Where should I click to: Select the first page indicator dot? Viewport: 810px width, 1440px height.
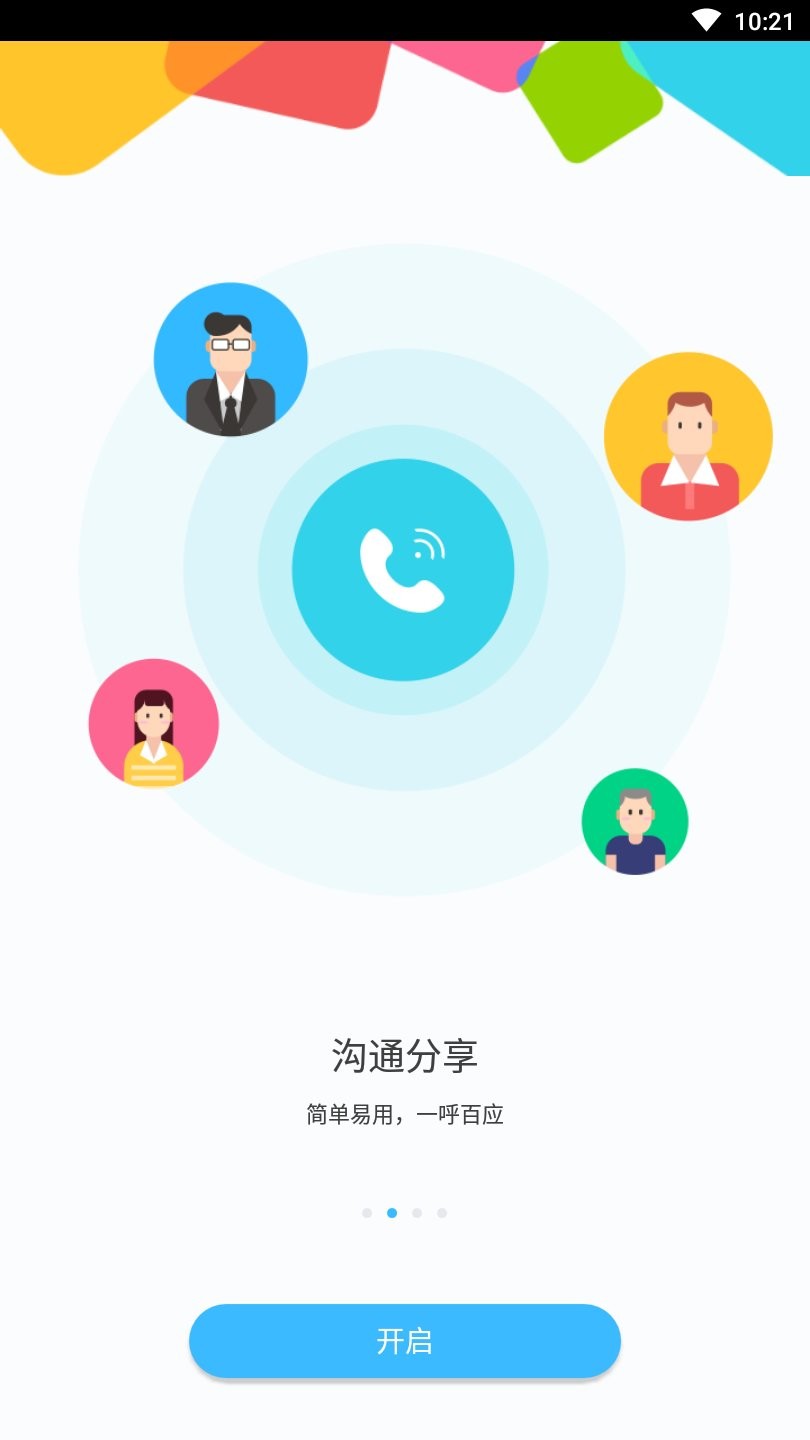(366, 1212)
